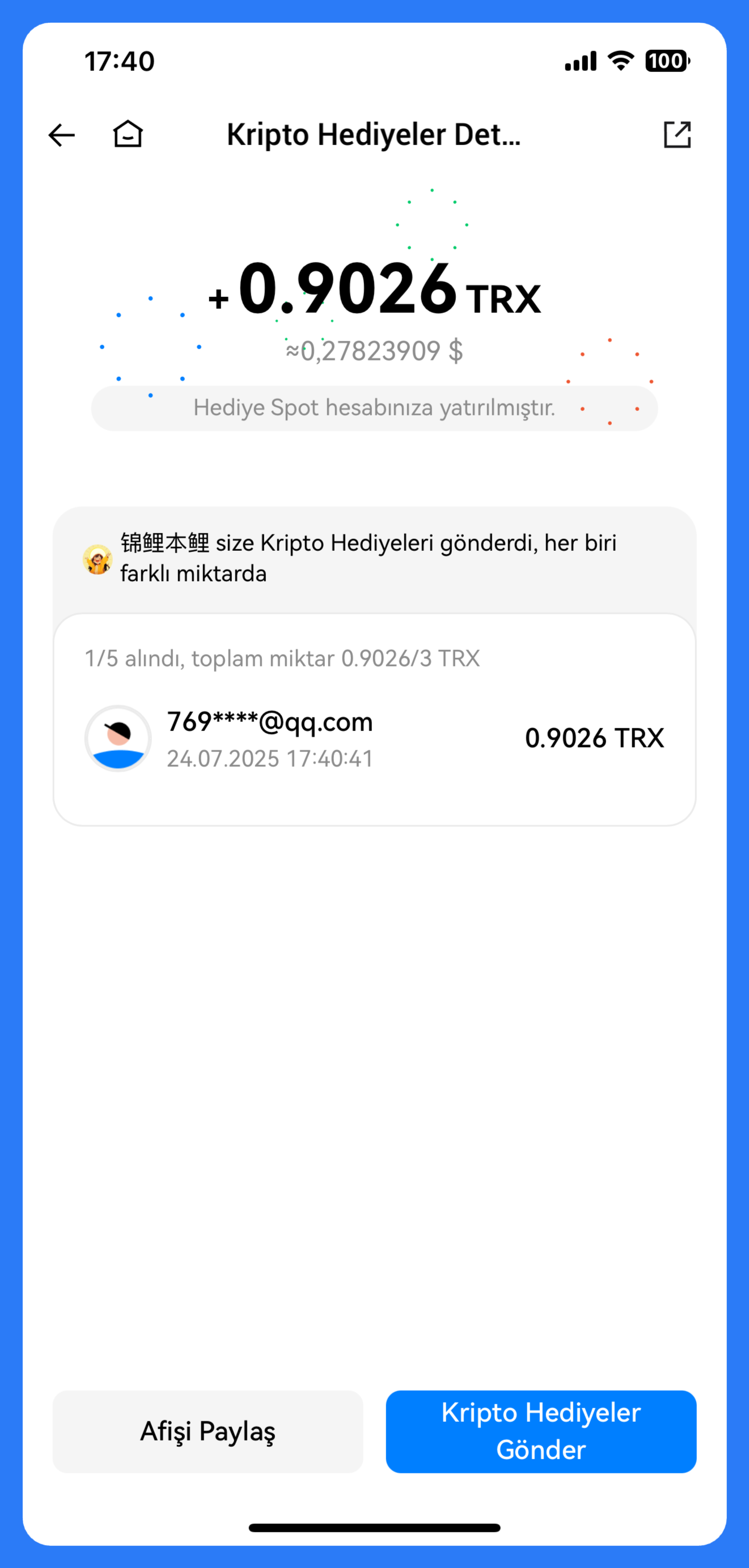Screen dimensions: 749x1568
Task: Tap the share icon in the header
Action: click(676, 134)
